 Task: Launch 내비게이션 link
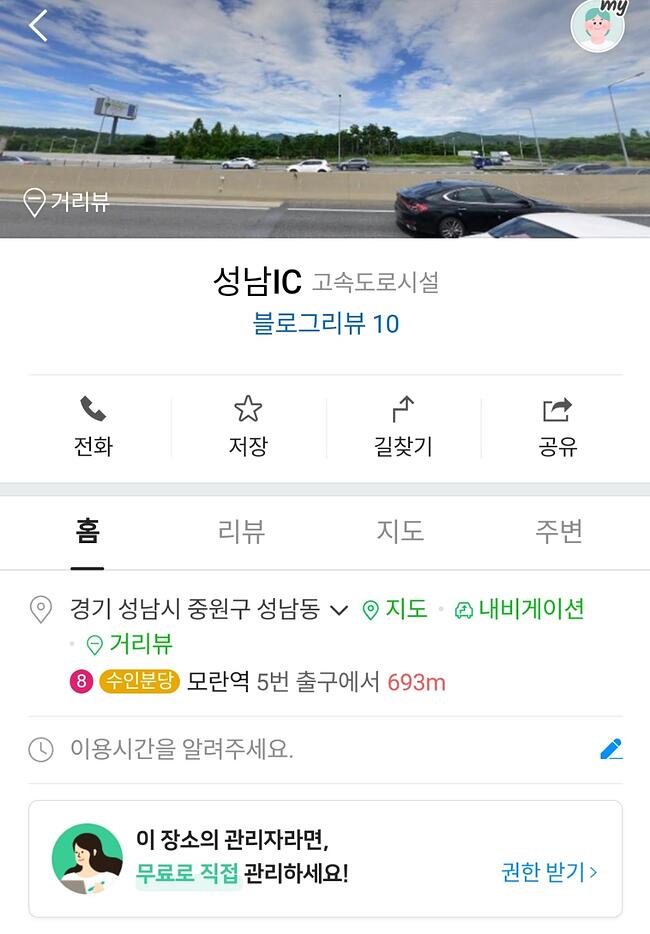point(519,609)
